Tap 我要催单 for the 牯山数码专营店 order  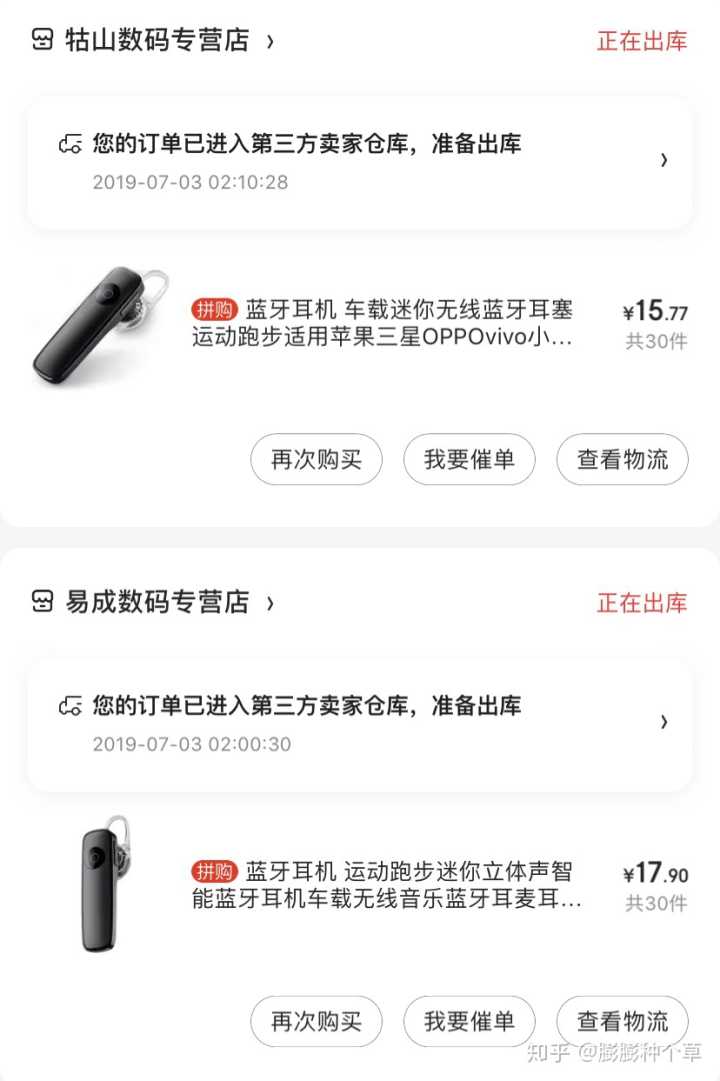(x=469, y=459)
